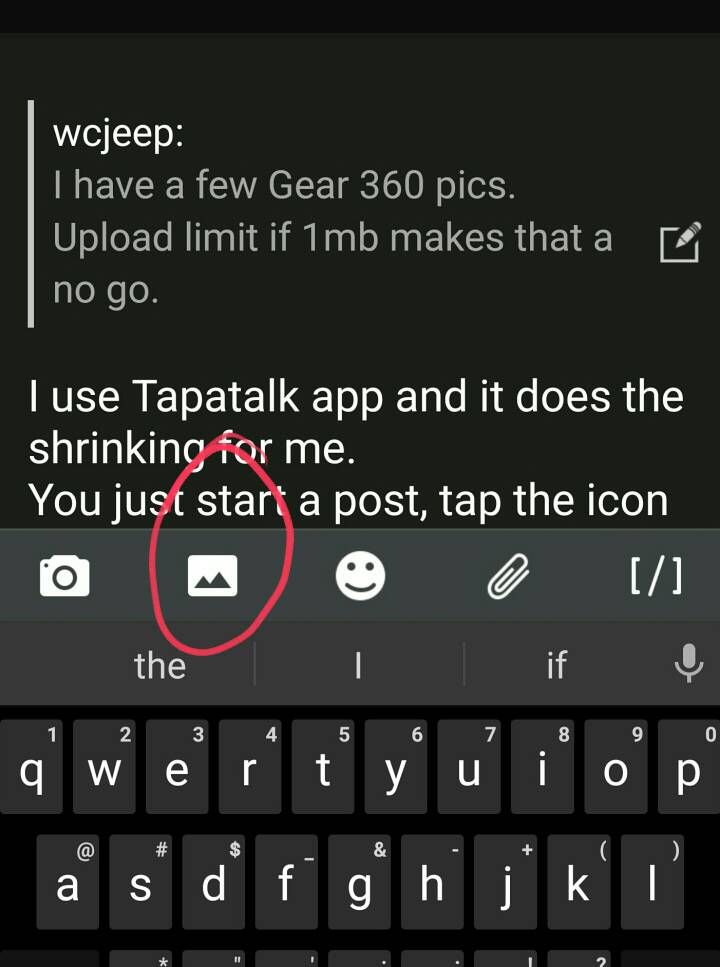The height and width of the screenshot is (967, 720).
Task: Insert the suggested word "if"
Action: tap(557, 665)
